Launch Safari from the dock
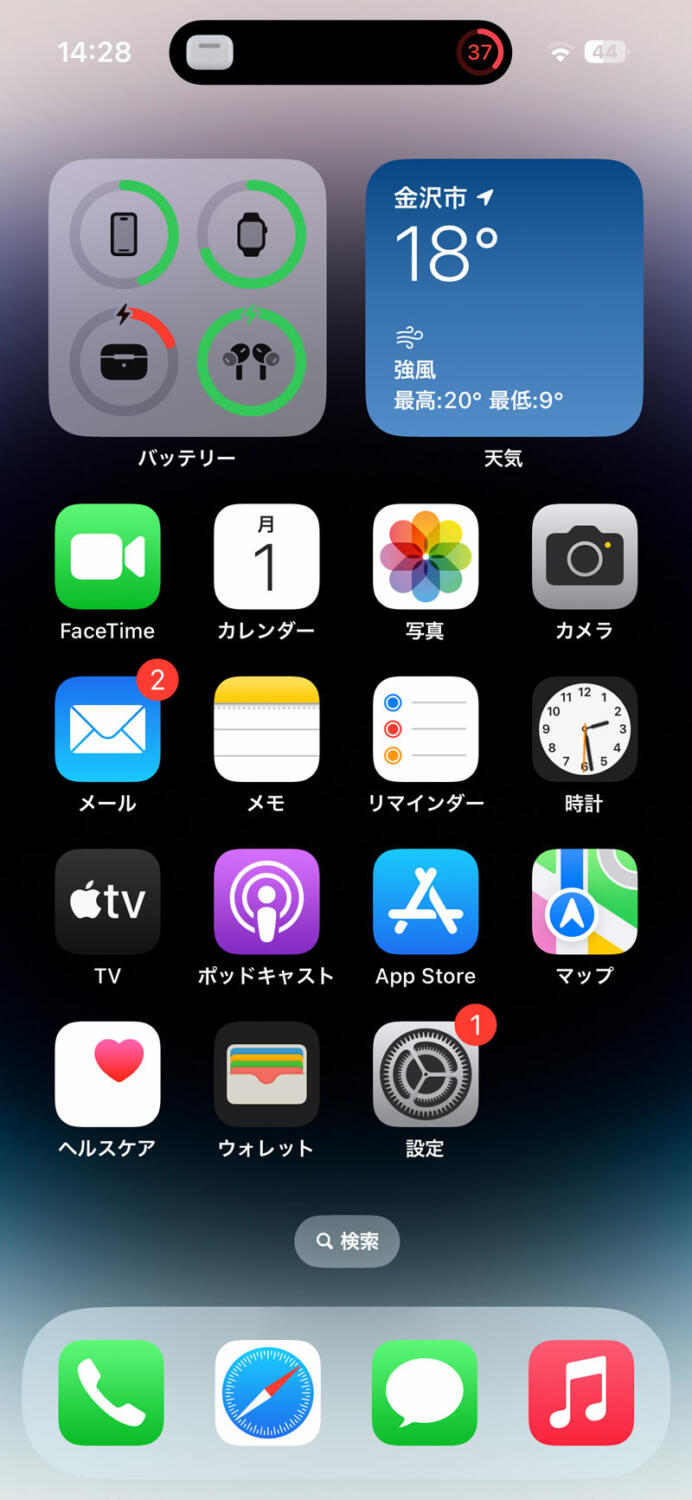Viewport: 692px width, 1500px height. point(267,1392)
